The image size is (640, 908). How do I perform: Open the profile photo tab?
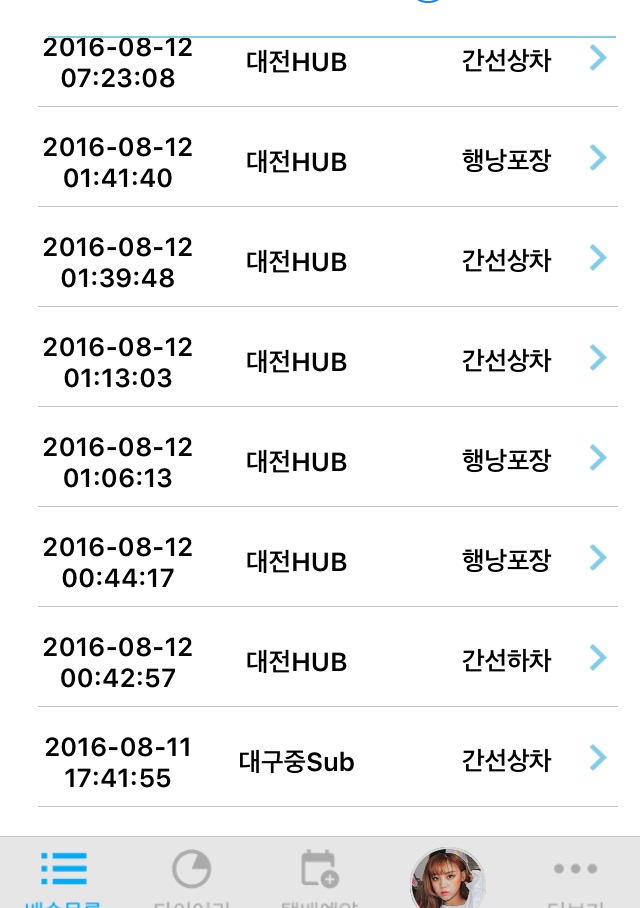coord(447,878)
